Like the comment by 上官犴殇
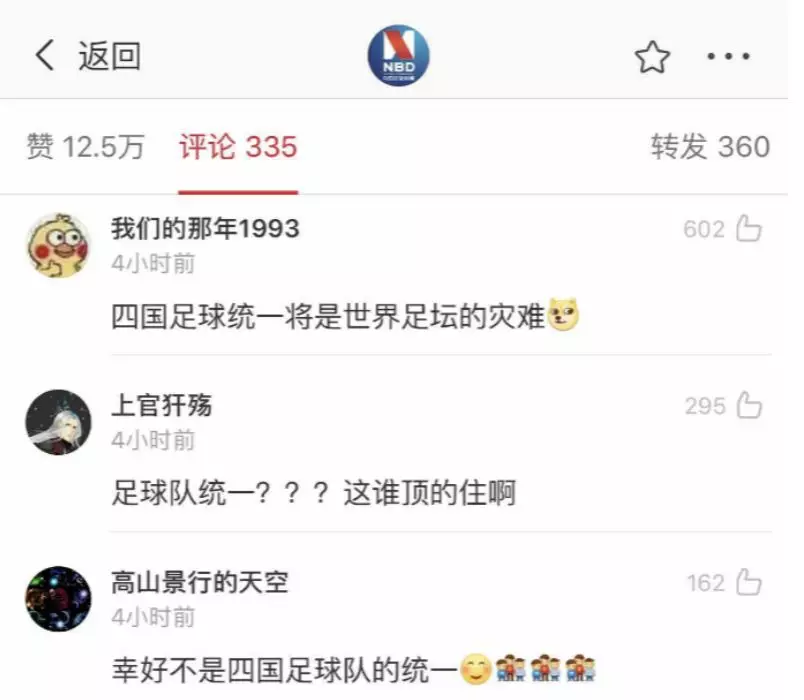 (x=748, y=406)
